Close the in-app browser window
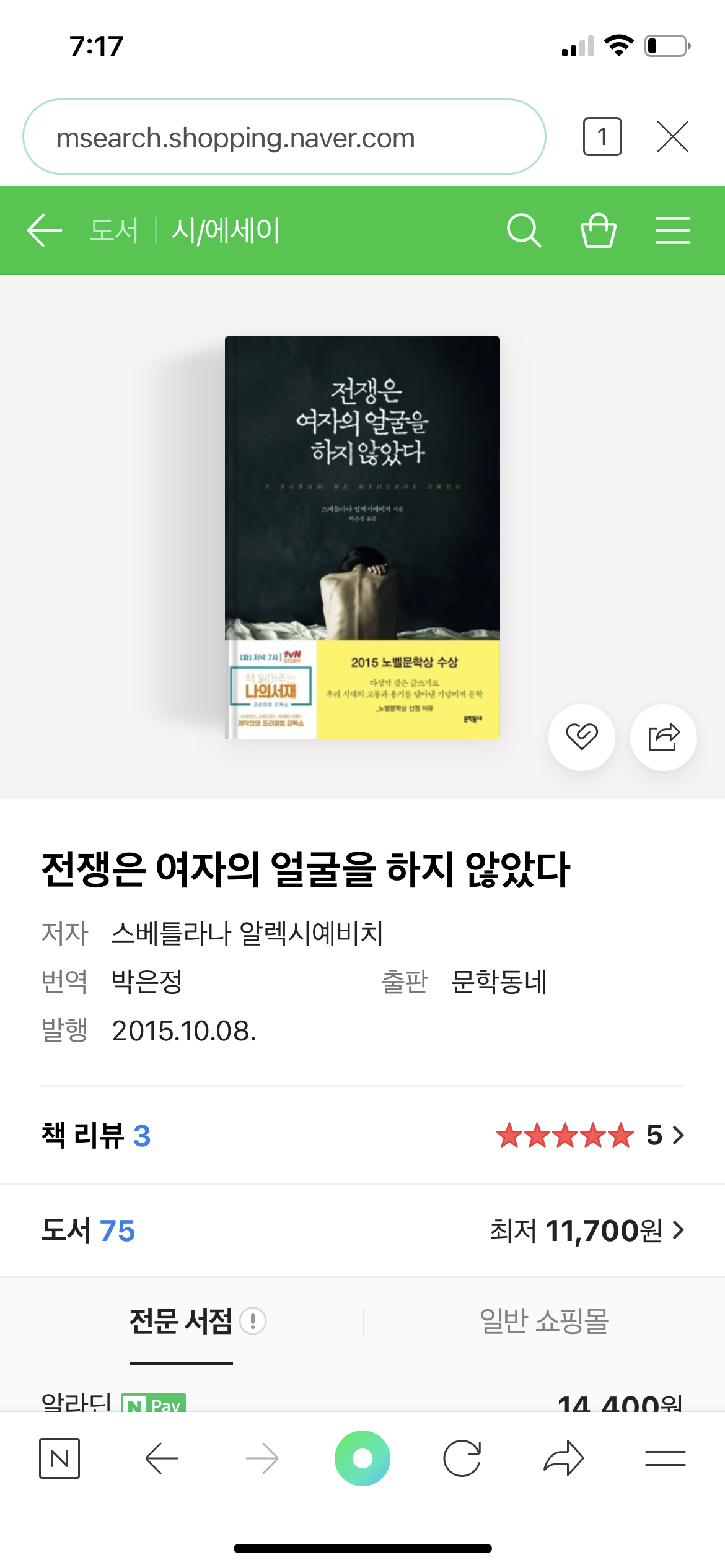725x1568 pixels. [x=673, y=136]
